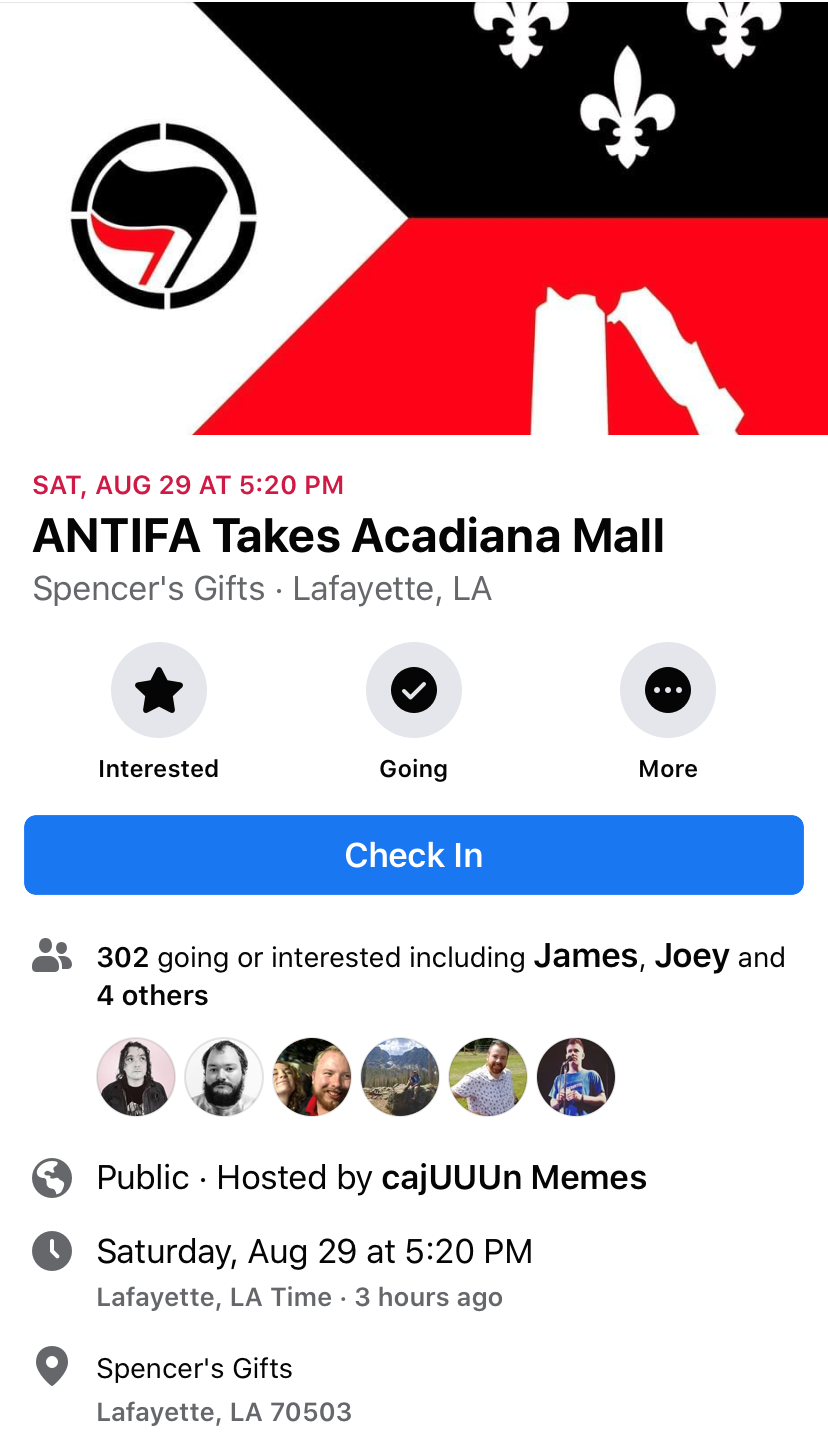Open the event cover photo
Viewport: 828px width, 1440px height.
414,218
